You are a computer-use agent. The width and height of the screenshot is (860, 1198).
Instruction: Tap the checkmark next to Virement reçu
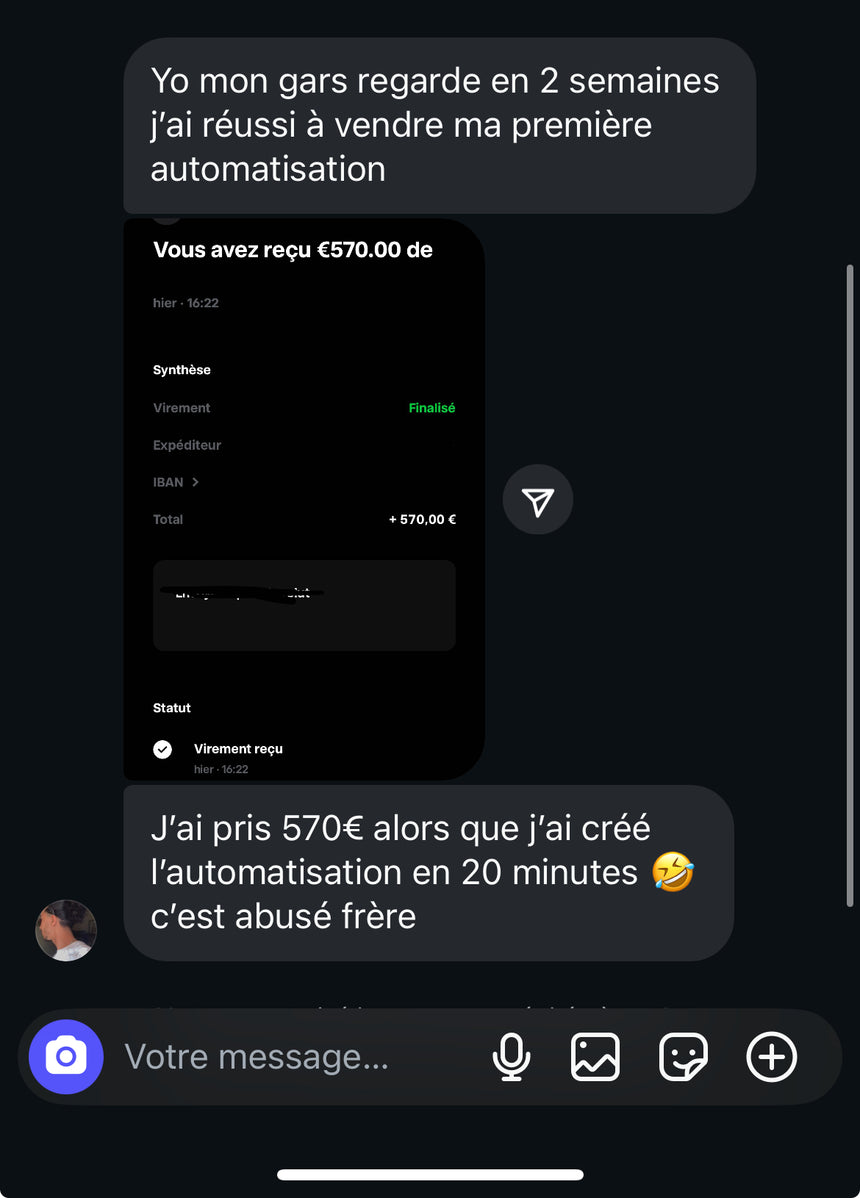point(162,749)
